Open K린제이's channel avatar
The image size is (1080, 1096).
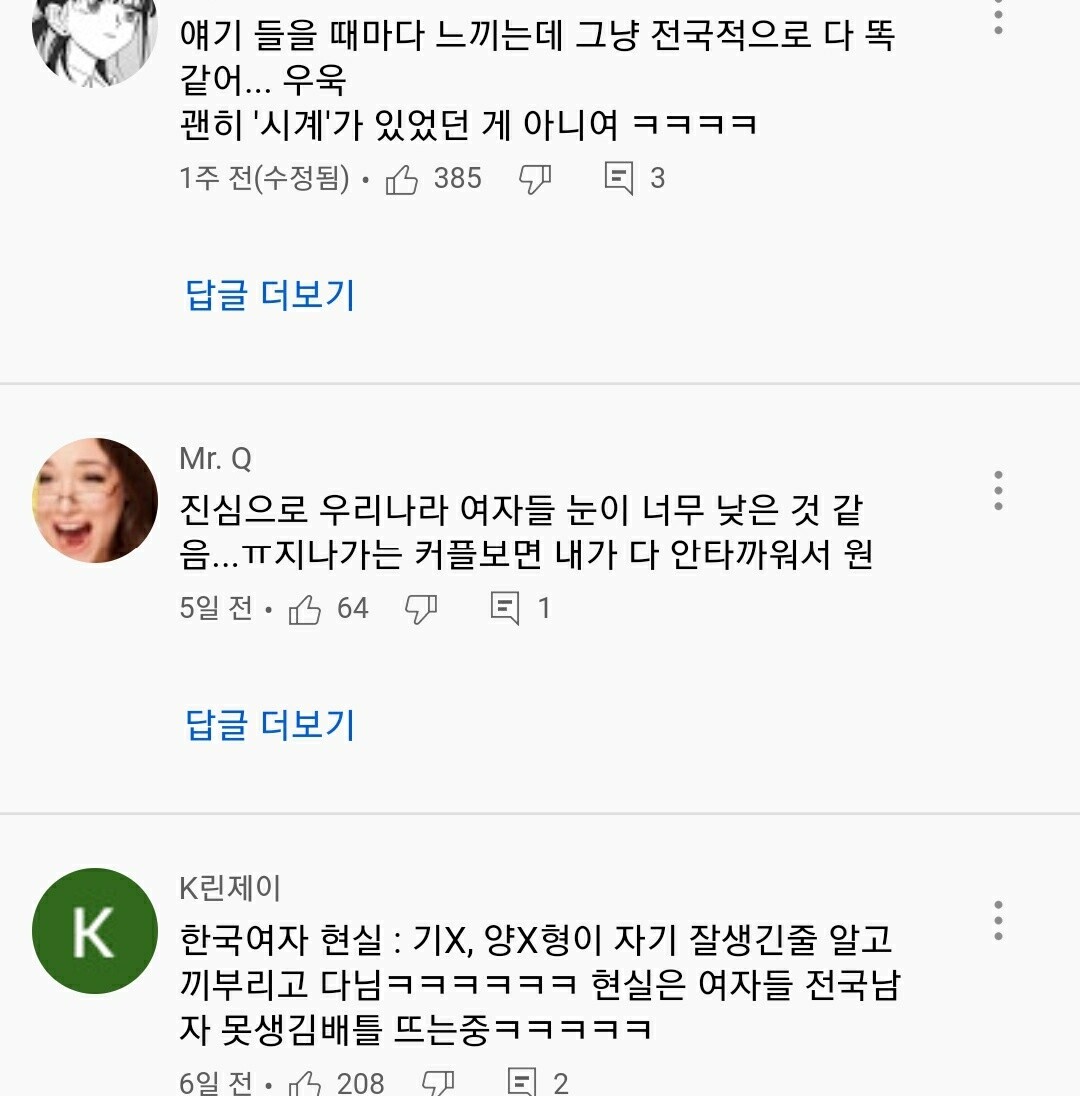(95, 930)
